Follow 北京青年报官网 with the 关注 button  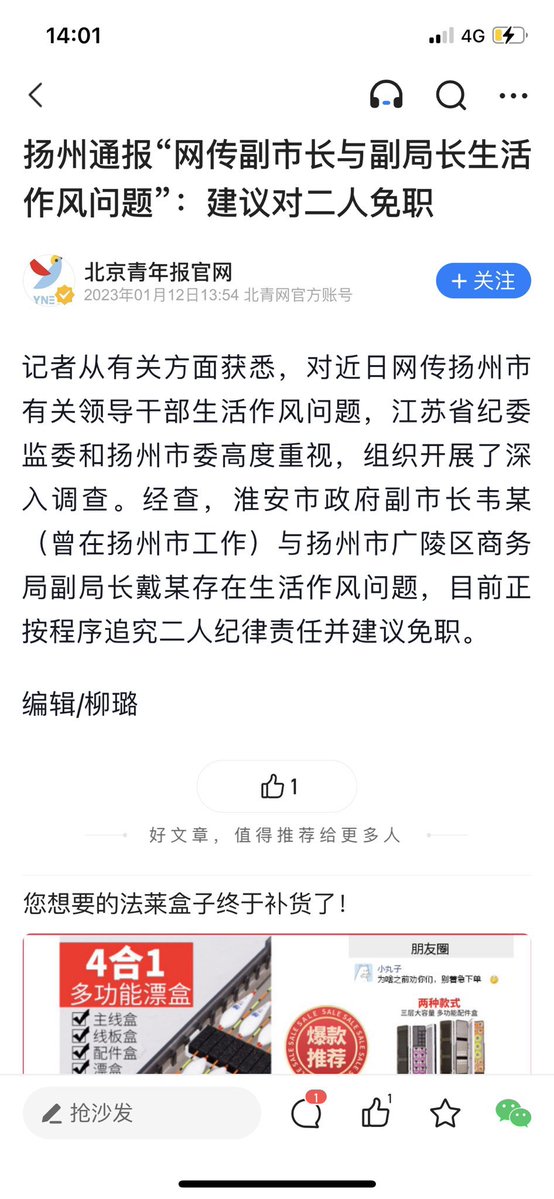coord(484,281)
